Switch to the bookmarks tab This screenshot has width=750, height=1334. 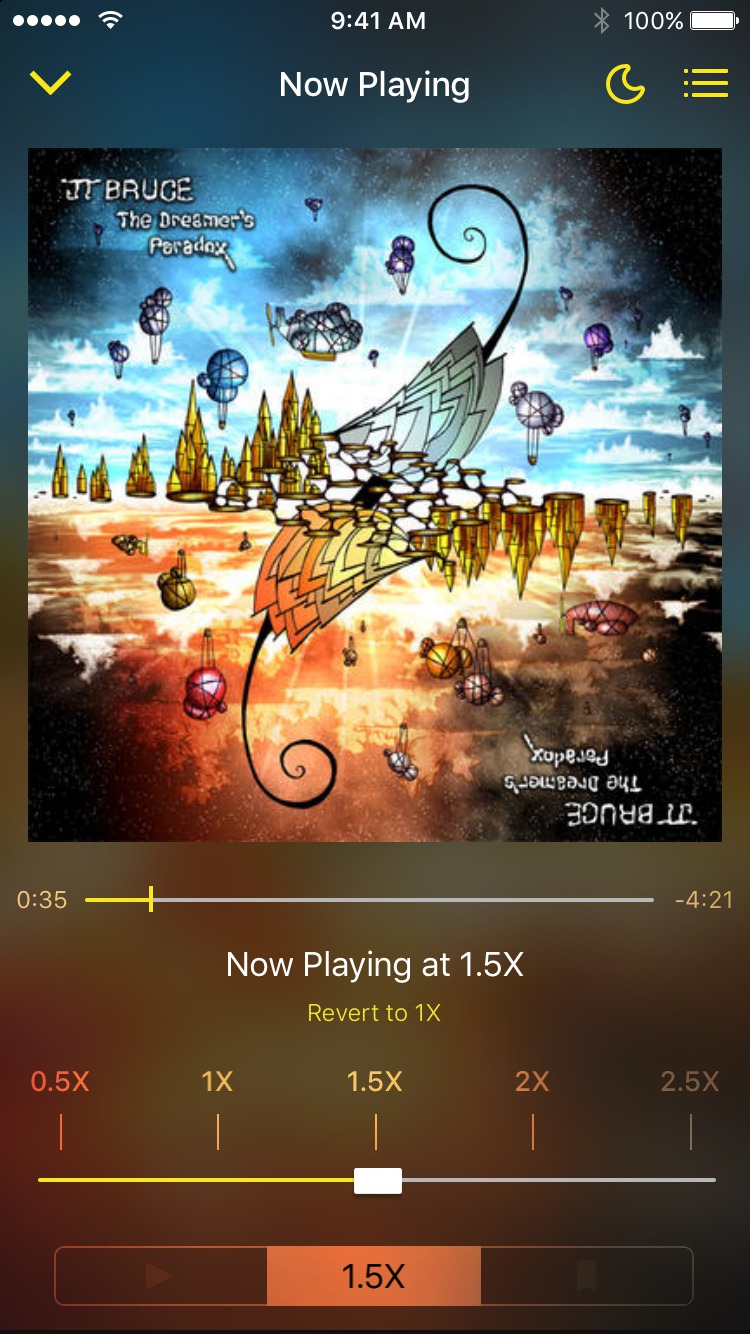[587, 1276]
